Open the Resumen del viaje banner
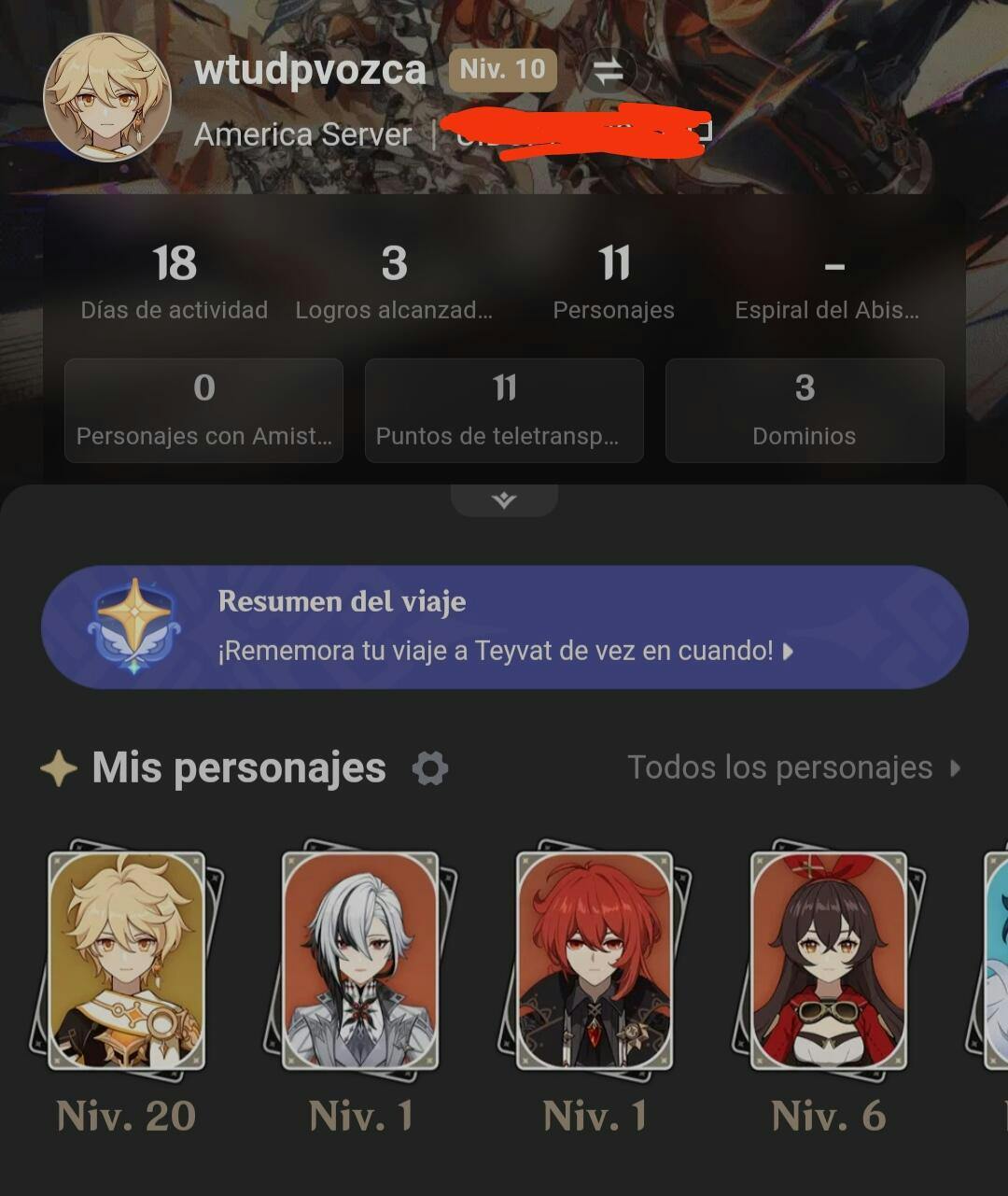This screenshot has height=1196, width=1008. pyautogui.click(x=504, y=626)
